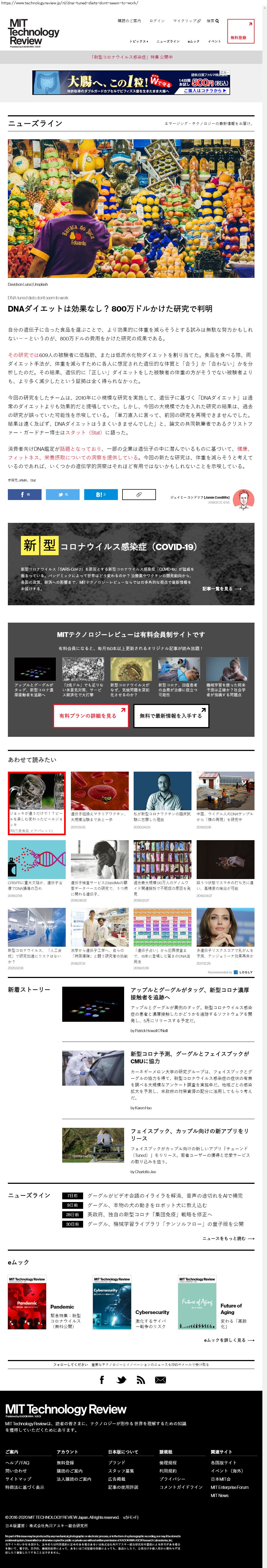The width and height of the screenshot is (267, 1568).
Task: Open the 遺伝子組換えマラリアワクチン article thumbnail
Action: coord(99,791)
